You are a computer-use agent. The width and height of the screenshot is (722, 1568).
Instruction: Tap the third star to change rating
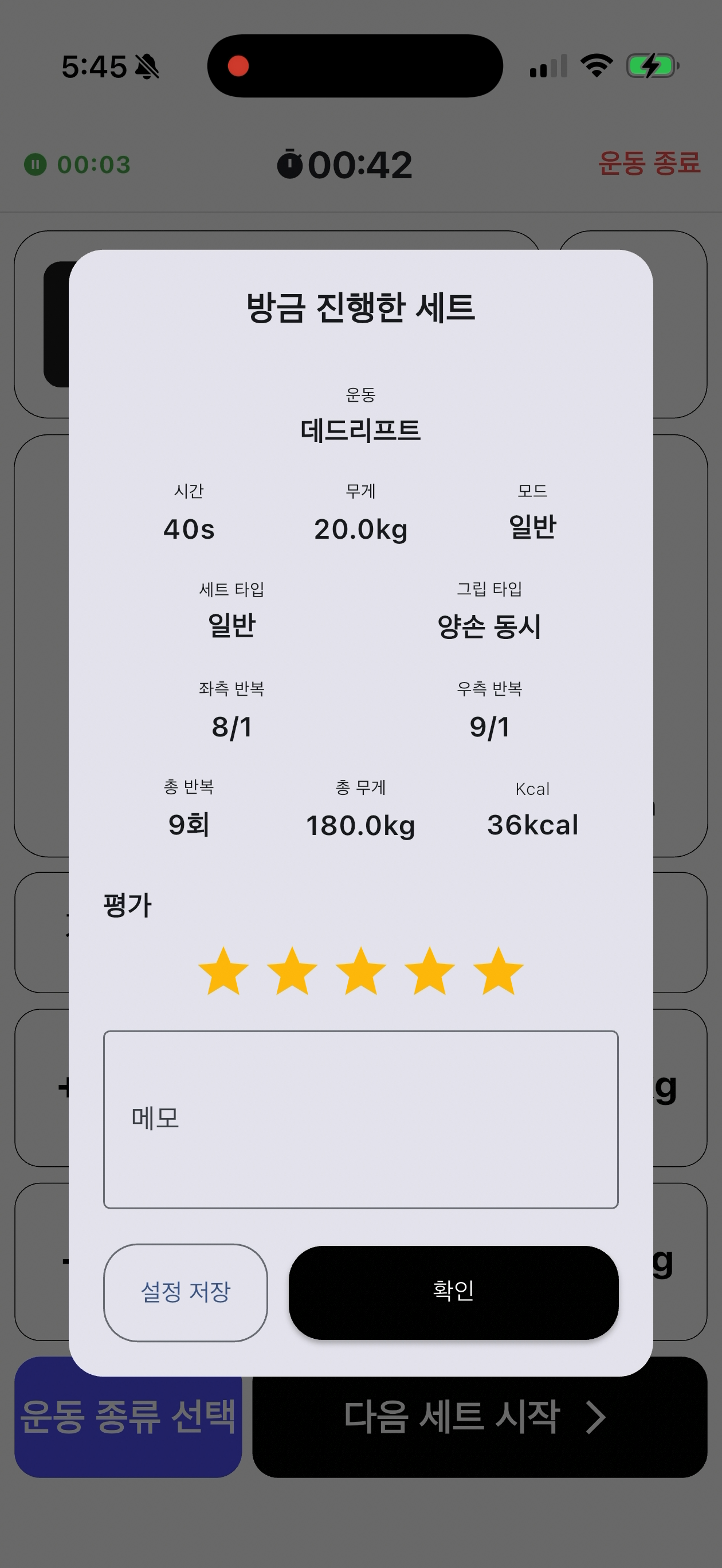click(x=360, y=972)
